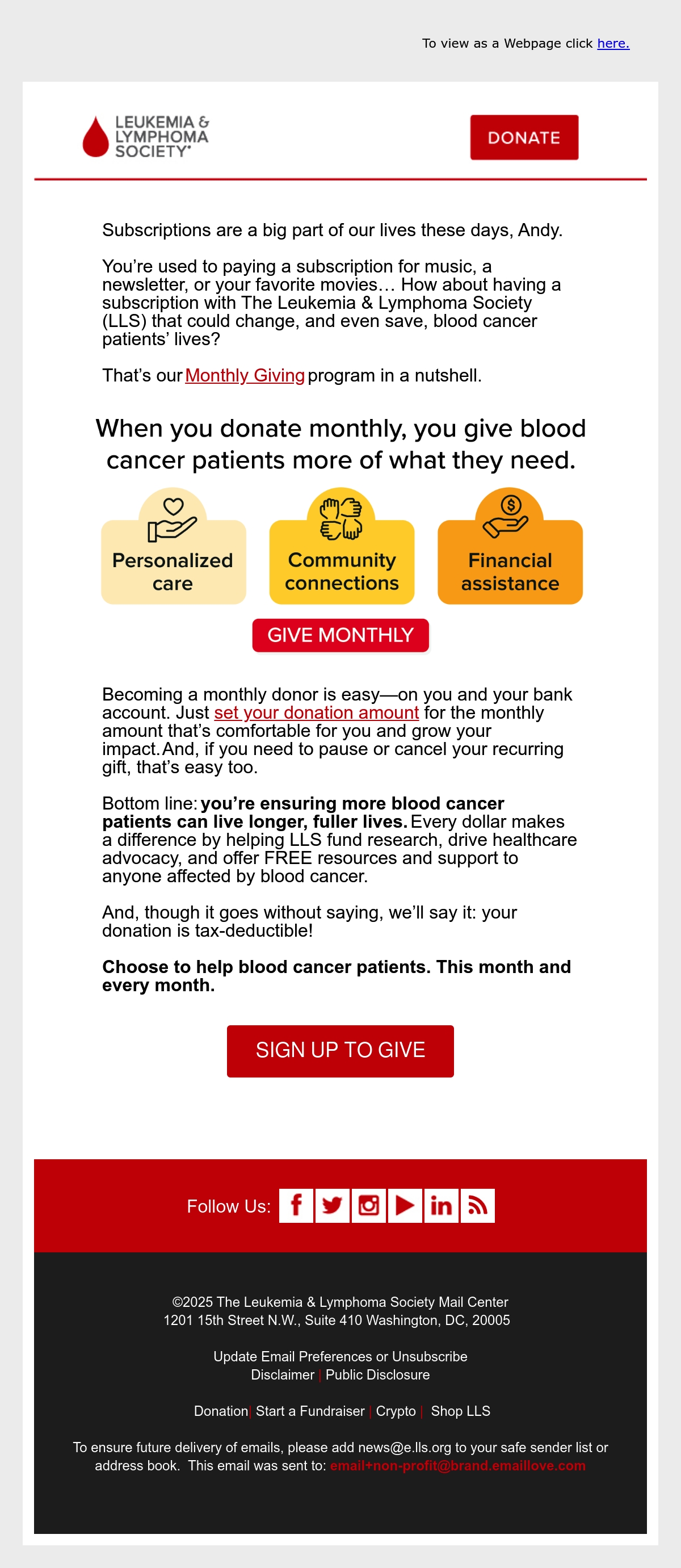Tap the red DONATE button

click(x=524, y=137)
